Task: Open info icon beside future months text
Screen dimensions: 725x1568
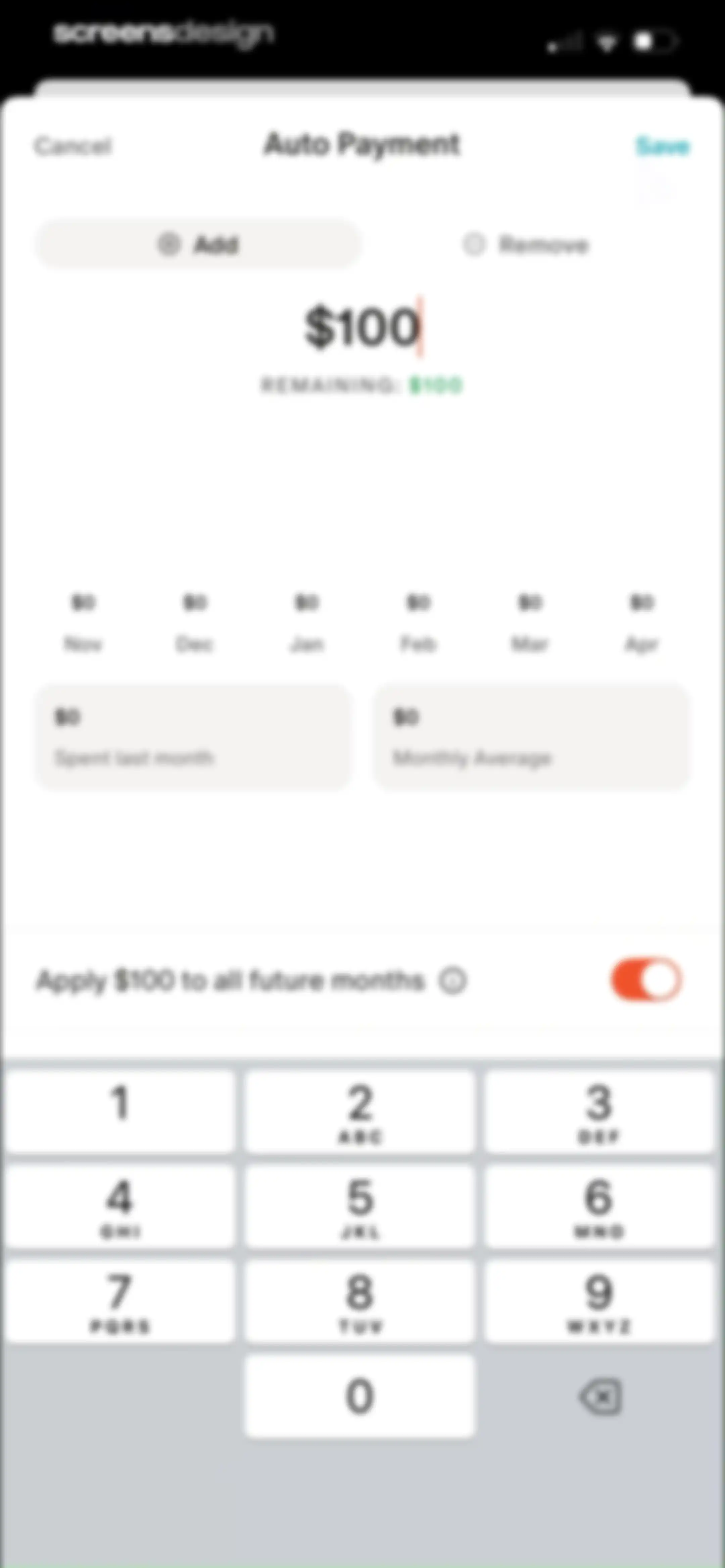Action: point(453,981)
